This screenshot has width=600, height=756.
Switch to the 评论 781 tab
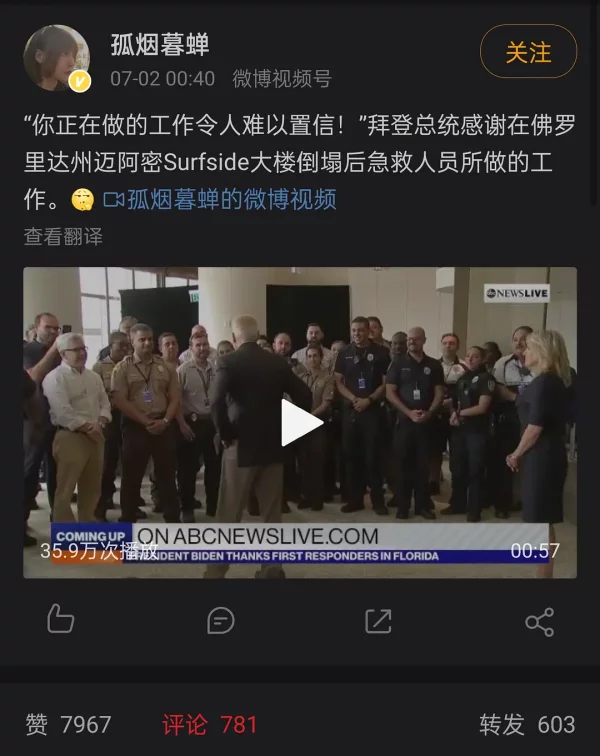click(210, 724)
